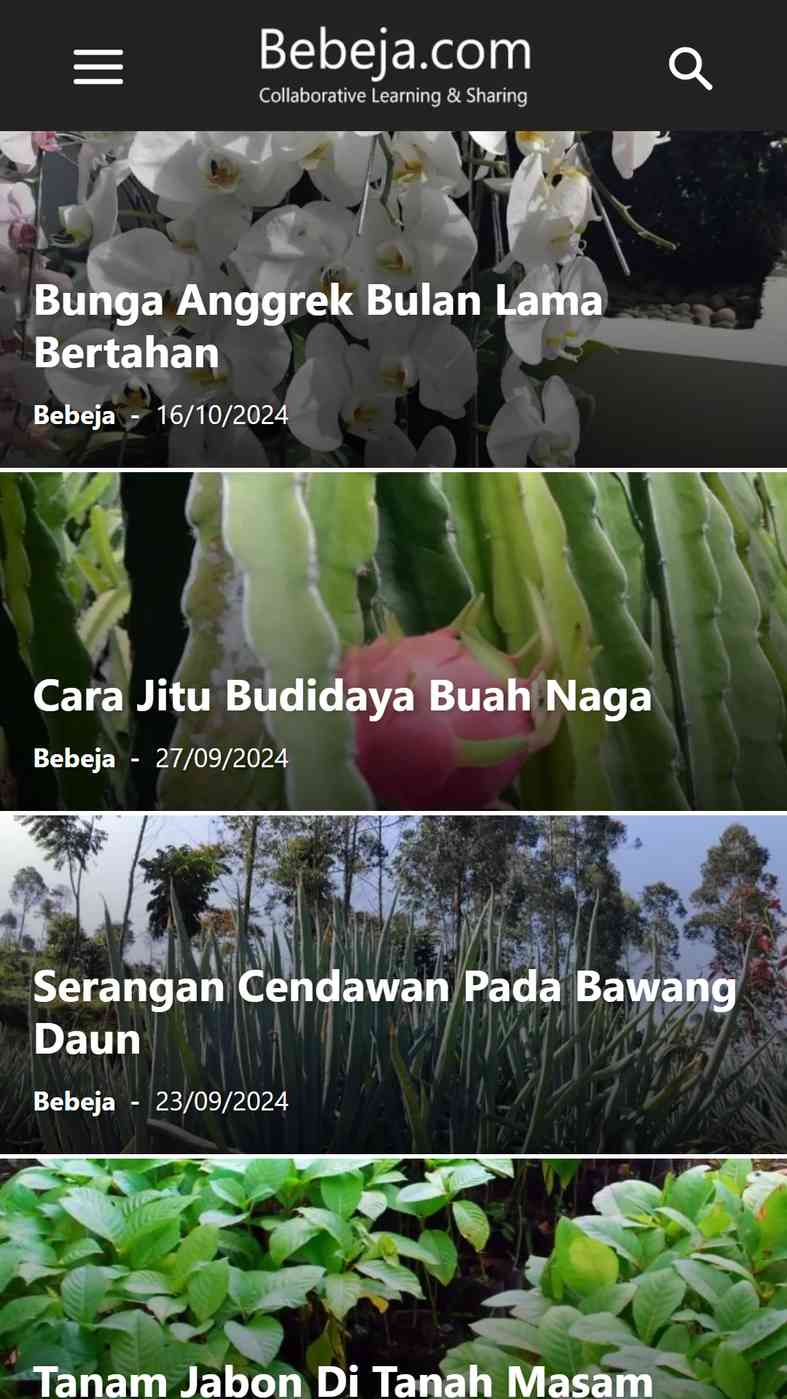Go to the Bebeja.com home logo
This screenshot has width=787, height=1399.
tap(394, 66)
